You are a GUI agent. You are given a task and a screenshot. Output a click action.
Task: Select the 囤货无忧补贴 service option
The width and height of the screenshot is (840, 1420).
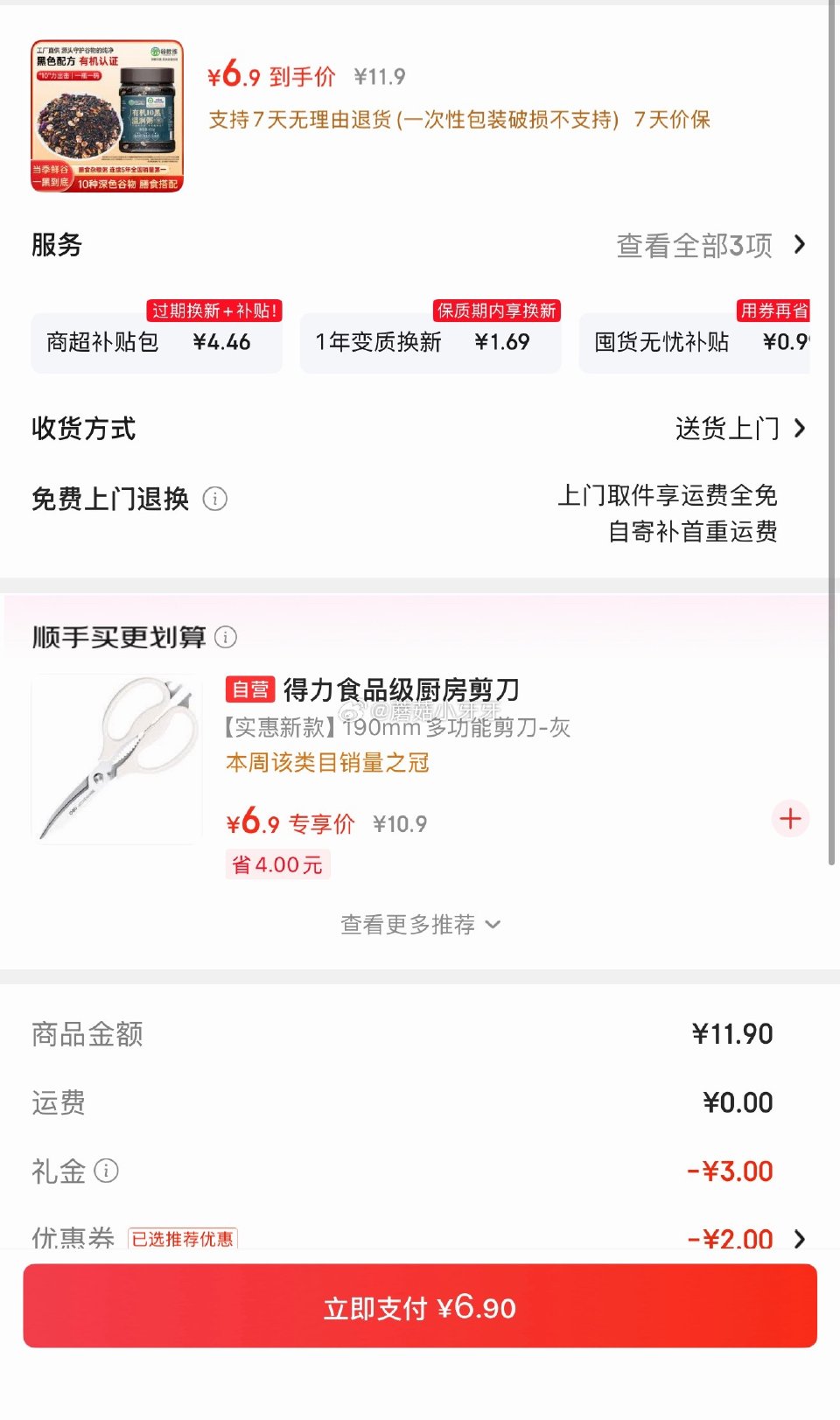[x=700, y=342]
